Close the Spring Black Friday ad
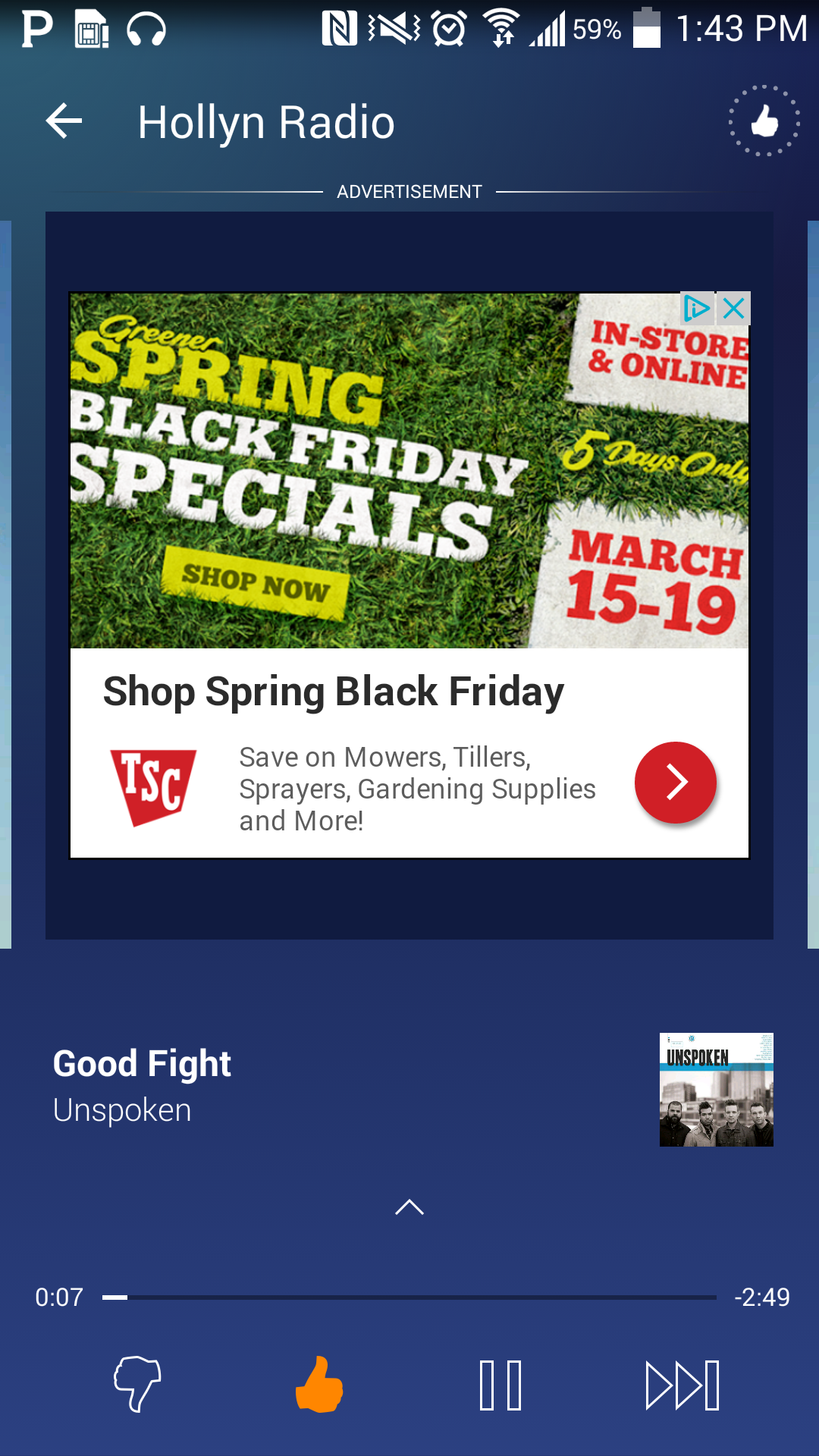Image resolution: width=819 pixels, height=1456 pixels. (x=734, y=309)
